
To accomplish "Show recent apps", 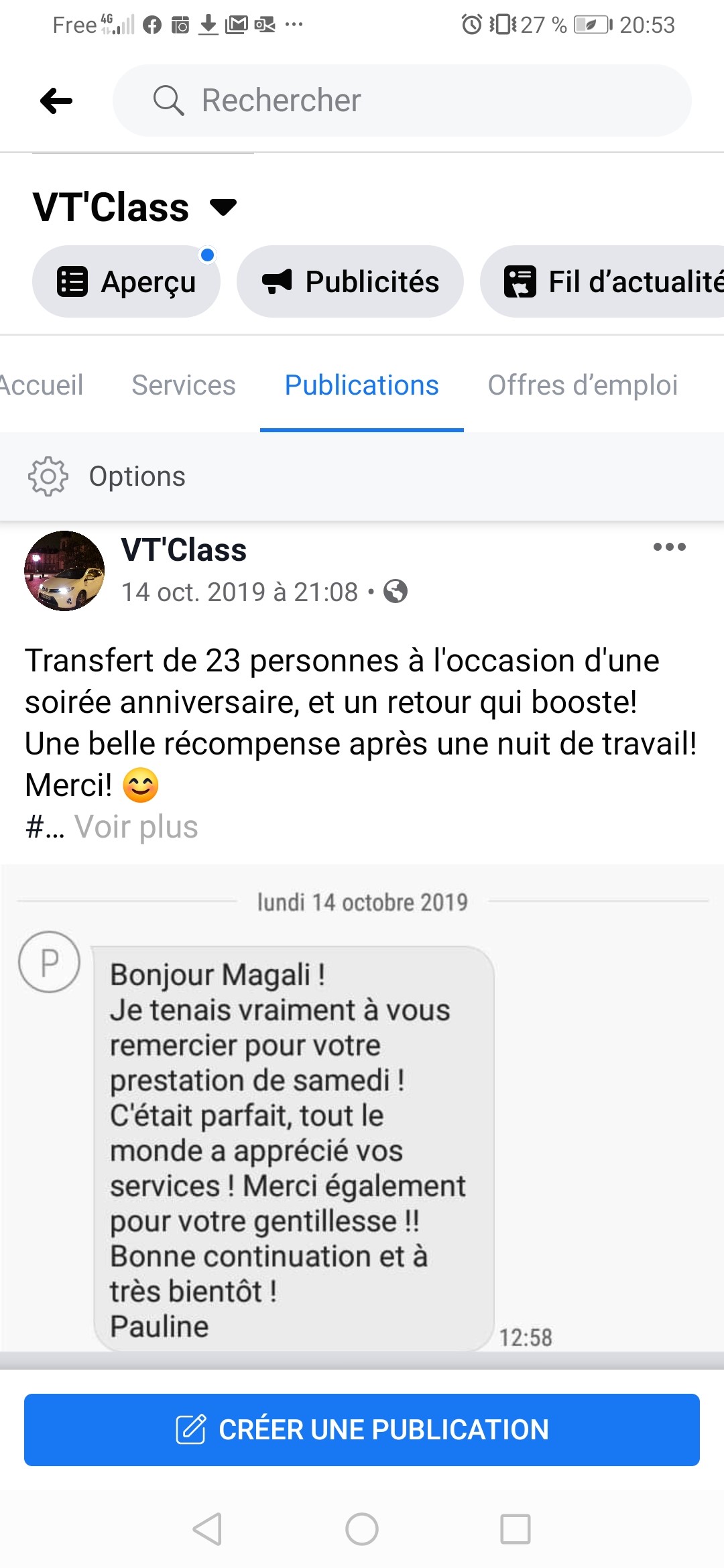I will tap(516, 1529).
